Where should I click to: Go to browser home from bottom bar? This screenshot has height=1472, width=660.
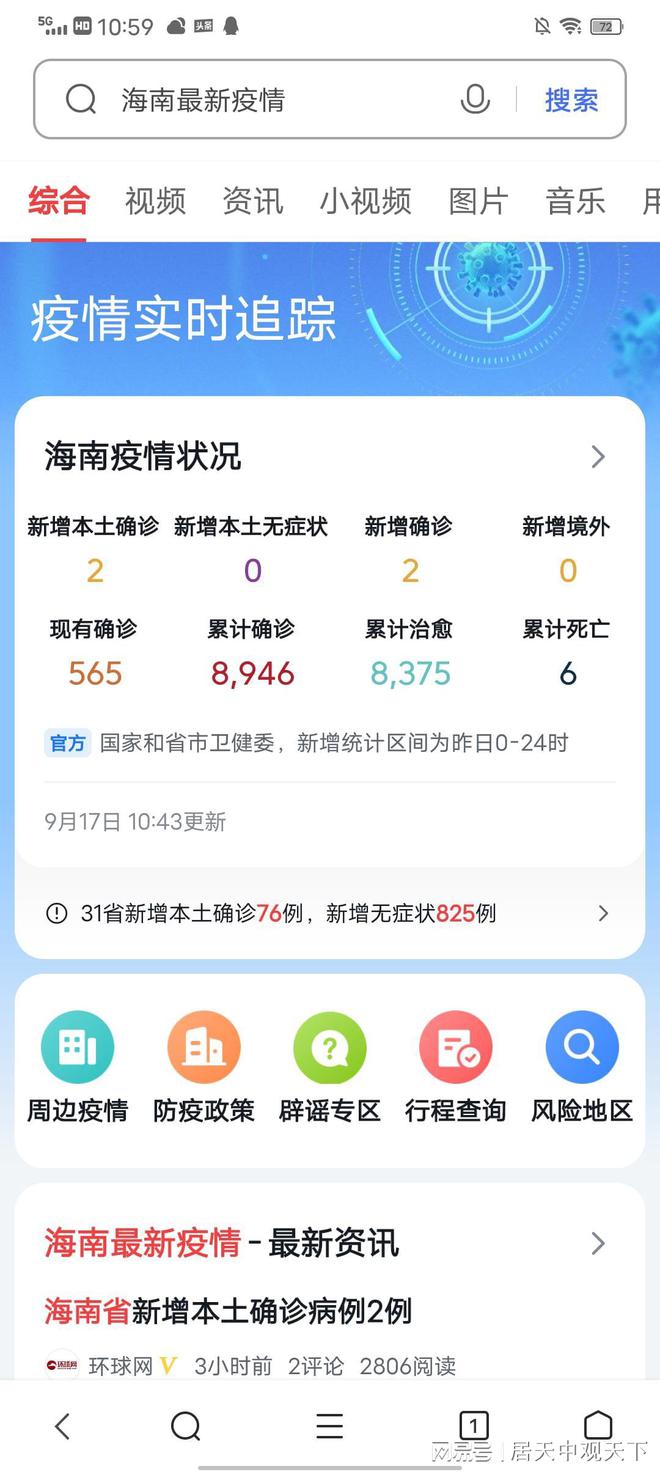pyautogui.click(x=598, y=1426)
